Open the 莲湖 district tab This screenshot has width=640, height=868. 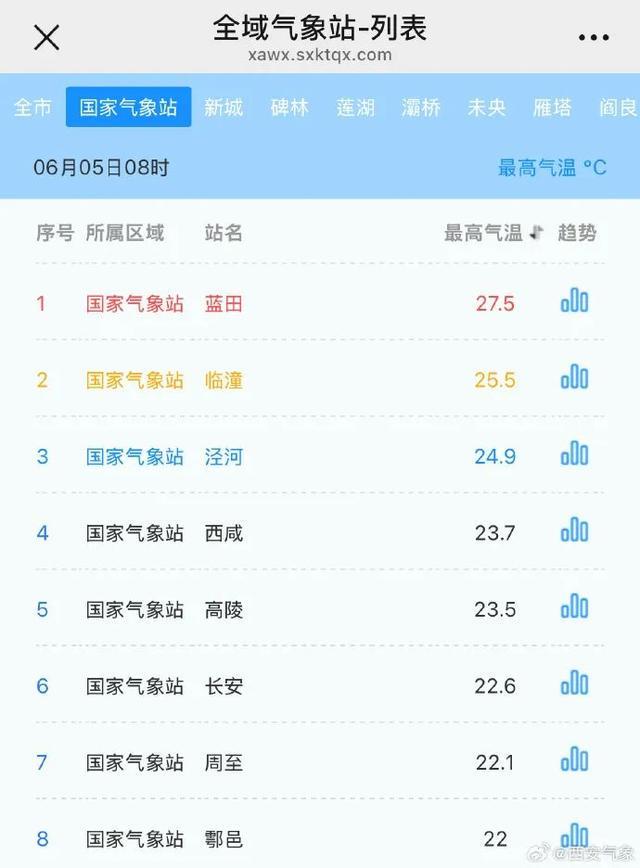355,108
